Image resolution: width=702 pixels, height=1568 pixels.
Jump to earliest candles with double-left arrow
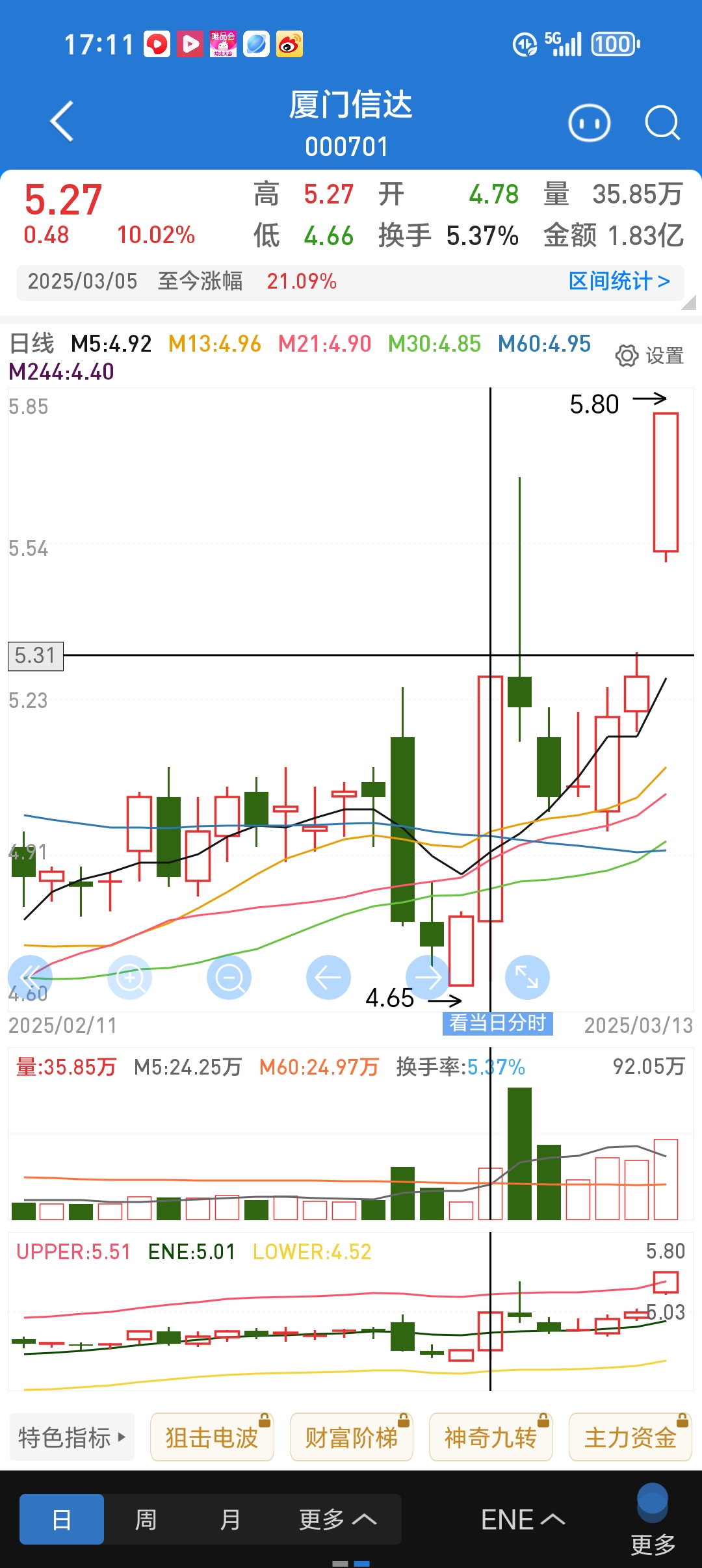[x=29, y=978]
